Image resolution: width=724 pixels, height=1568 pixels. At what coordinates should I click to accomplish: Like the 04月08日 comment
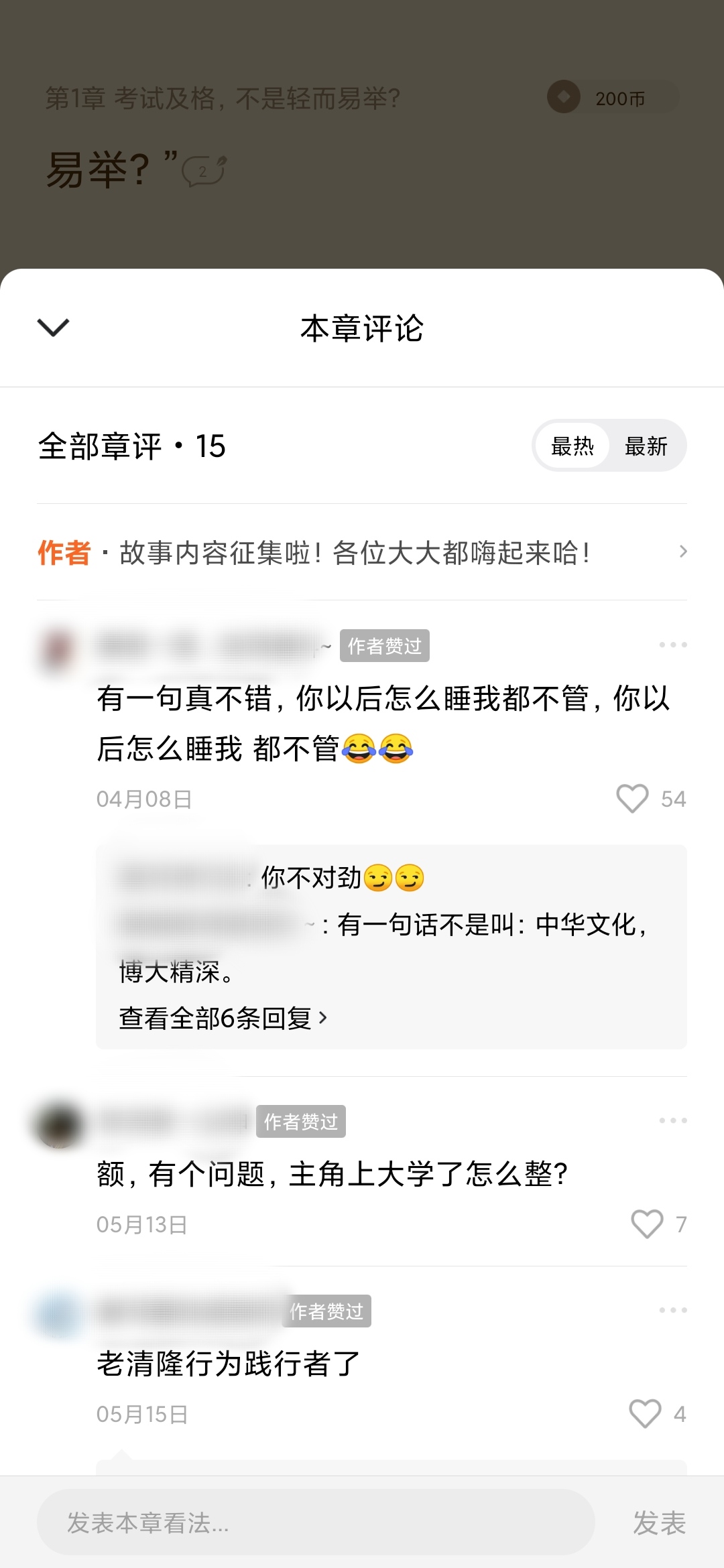[x=632, y=799]
